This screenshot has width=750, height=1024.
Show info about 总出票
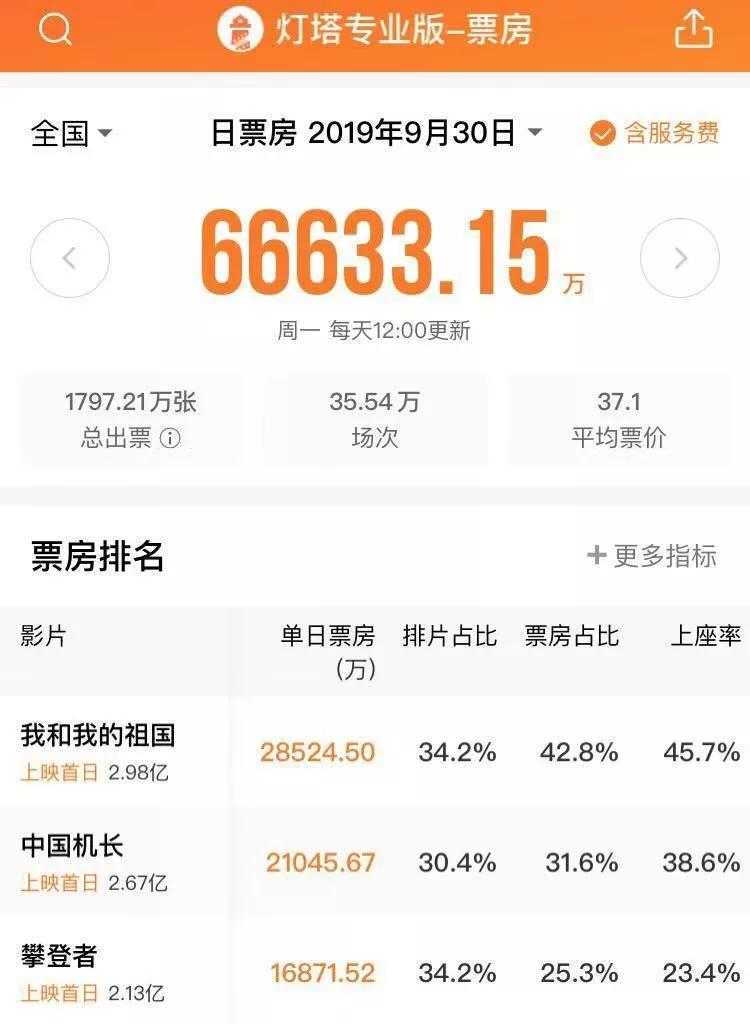(171, 438)
